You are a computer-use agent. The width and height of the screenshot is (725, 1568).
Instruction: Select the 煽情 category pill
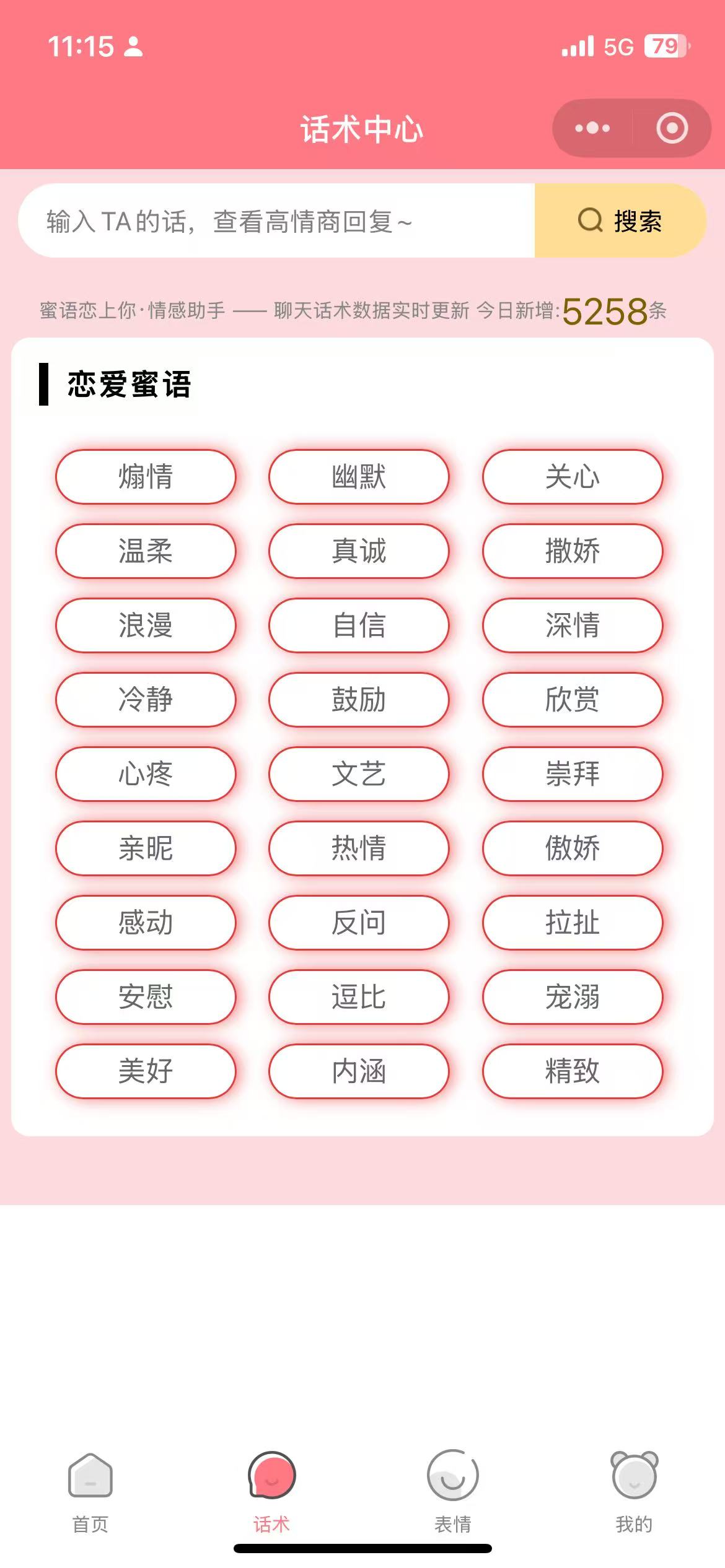(145, 477)
